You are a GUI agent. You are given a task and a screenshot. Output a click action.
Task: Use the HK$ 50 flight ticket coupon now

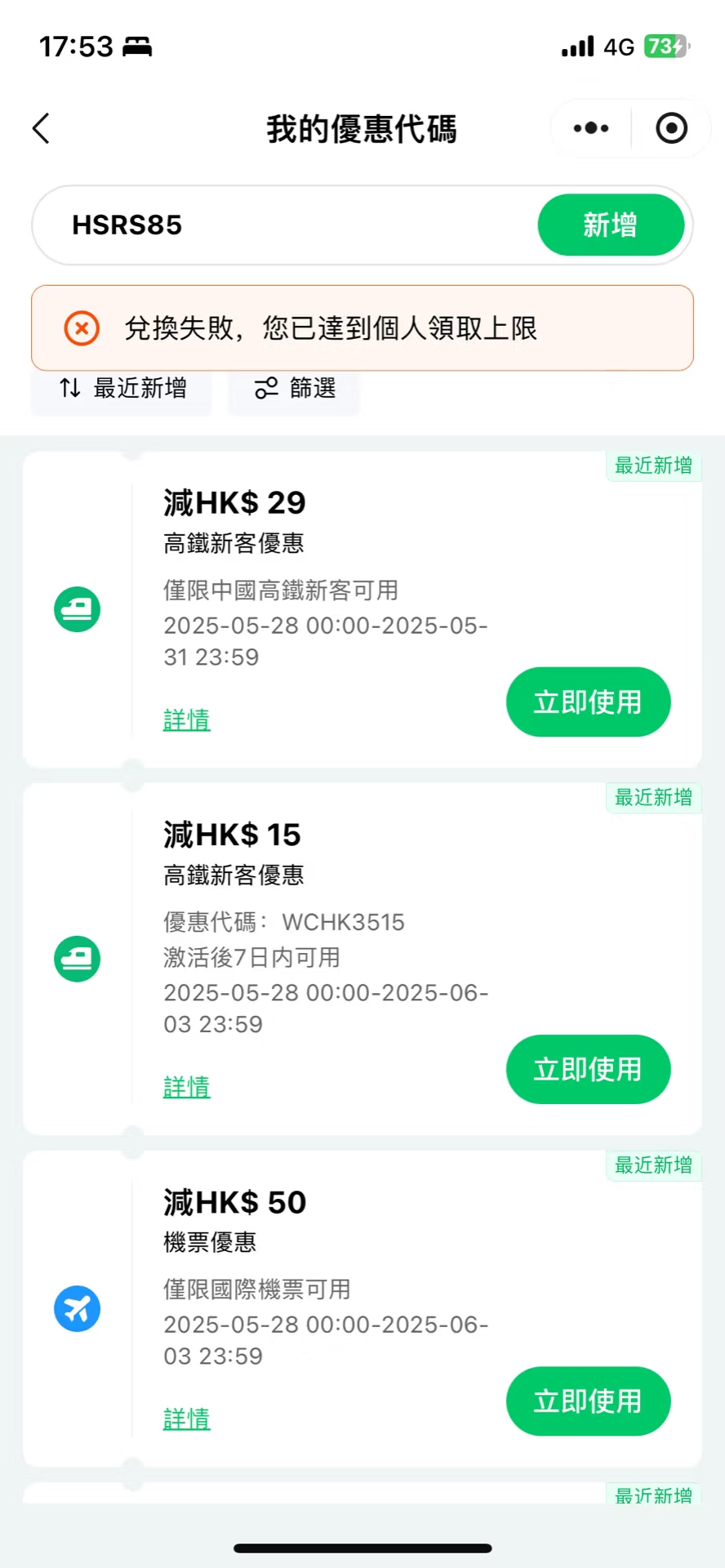tap(588, 1401)
